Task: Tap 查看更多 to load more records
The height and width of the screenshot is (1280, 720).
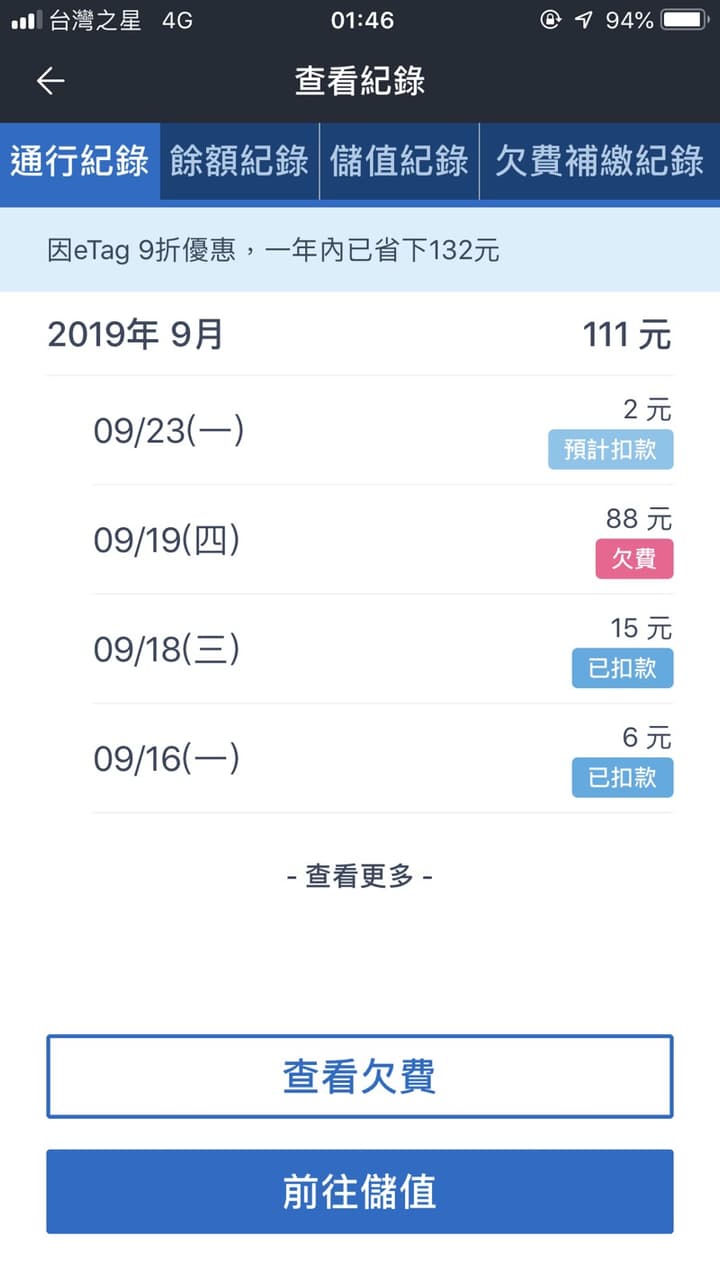Action: [359, 877]
